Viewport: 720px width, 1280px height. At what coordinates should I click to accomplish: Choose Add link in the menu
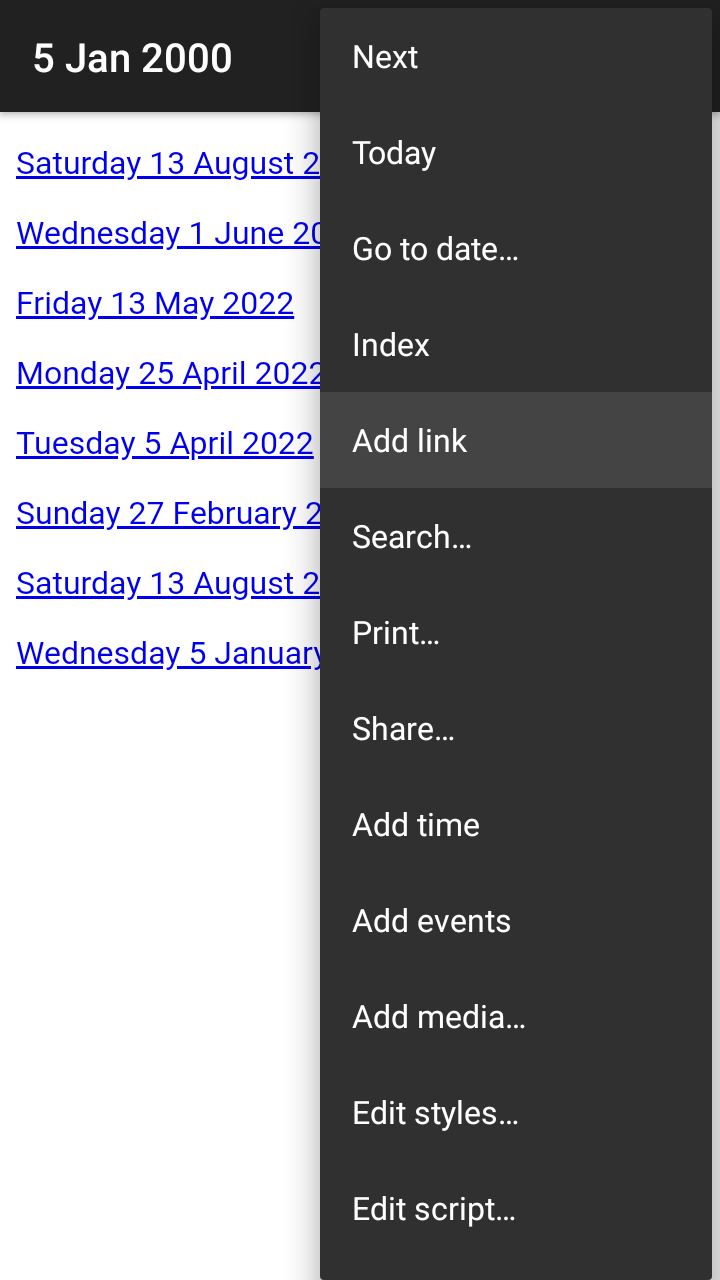[409, 441]
